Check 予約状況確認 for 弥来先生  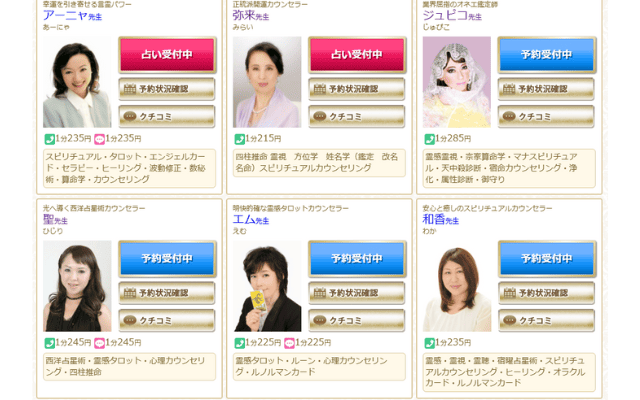click(357, 89)
